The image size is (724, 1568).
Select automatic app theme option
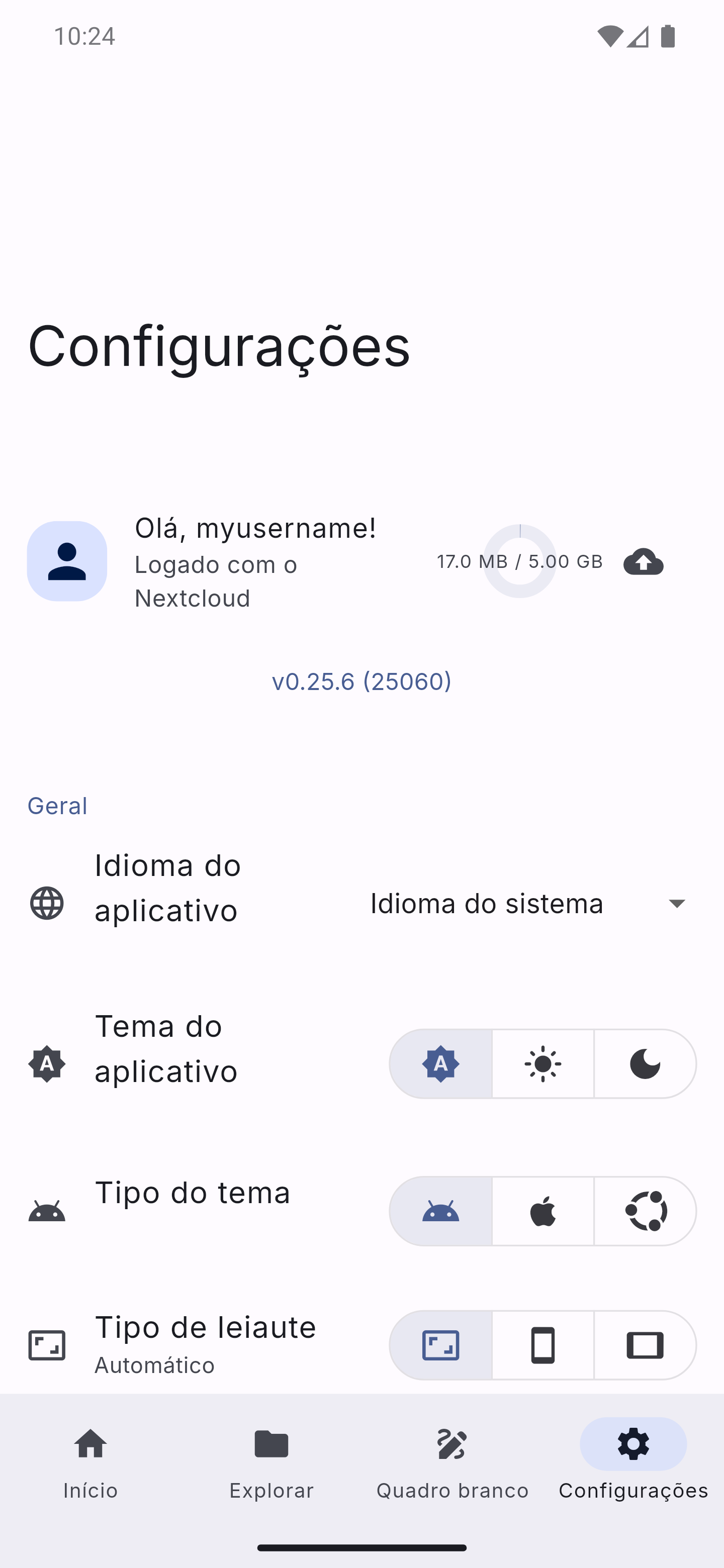[x=441, y=1064]
